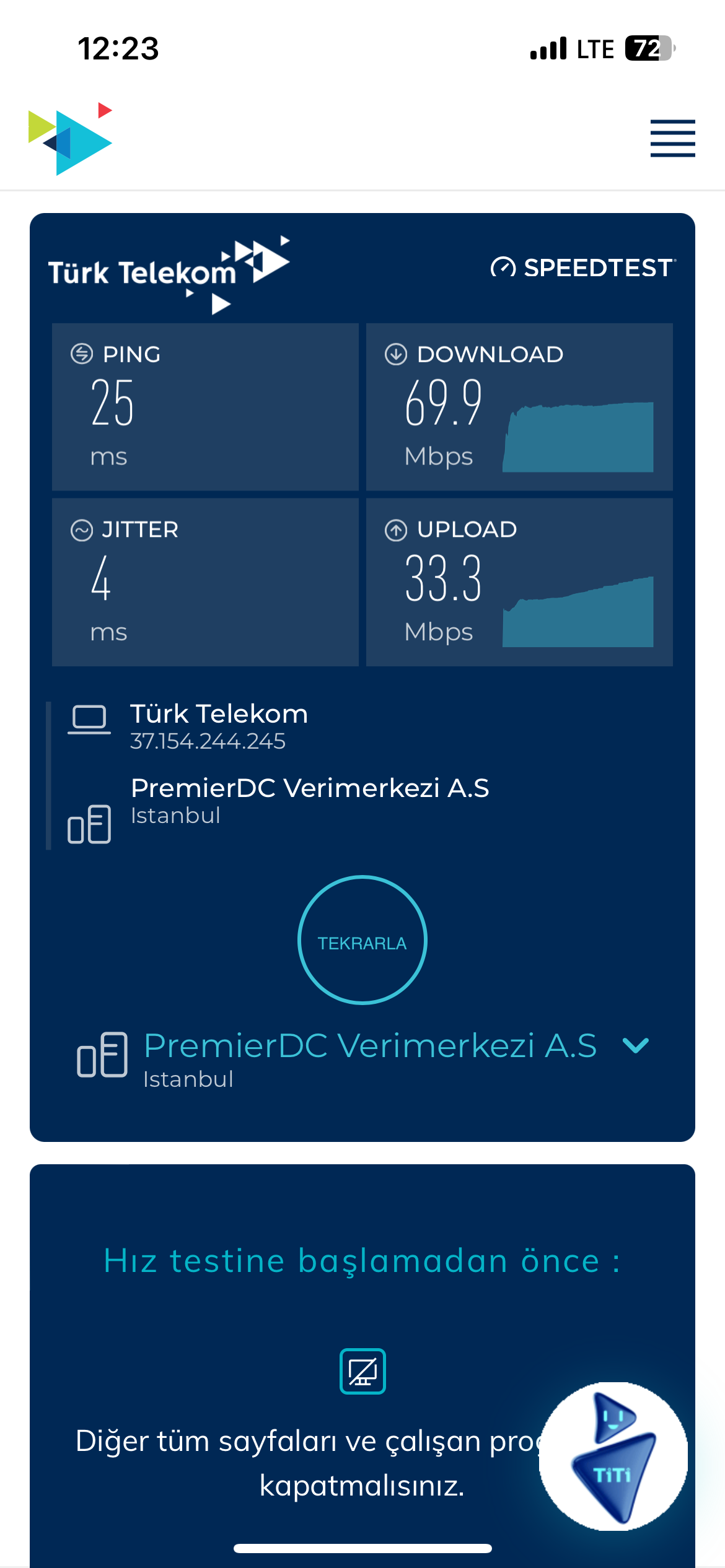Expand the PremierDC Verimerkezi server dropdown
The height and width of the screenshot is (1568, 725).
pyautogui.click(x=363, y=1058)
